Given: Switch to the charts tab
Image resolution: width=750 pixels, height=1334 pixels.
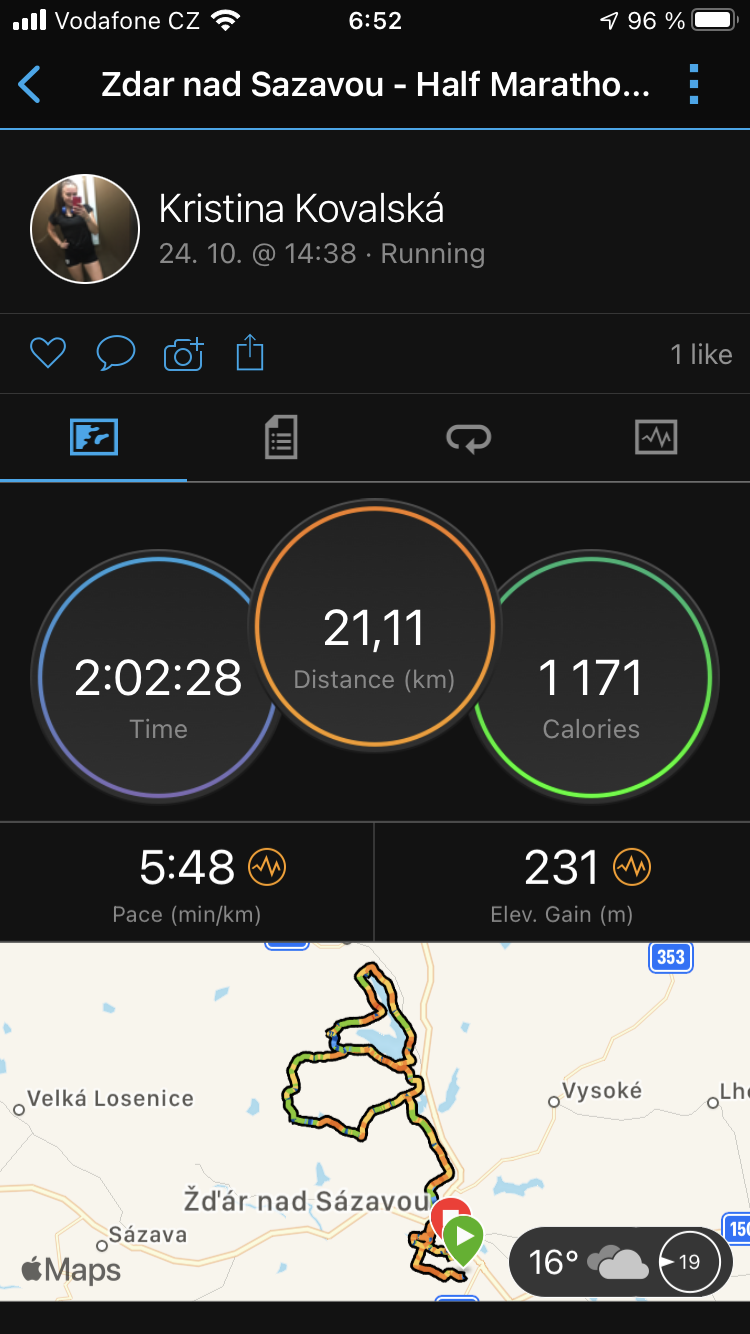Looking at the screenshot, I should point(656,437).
